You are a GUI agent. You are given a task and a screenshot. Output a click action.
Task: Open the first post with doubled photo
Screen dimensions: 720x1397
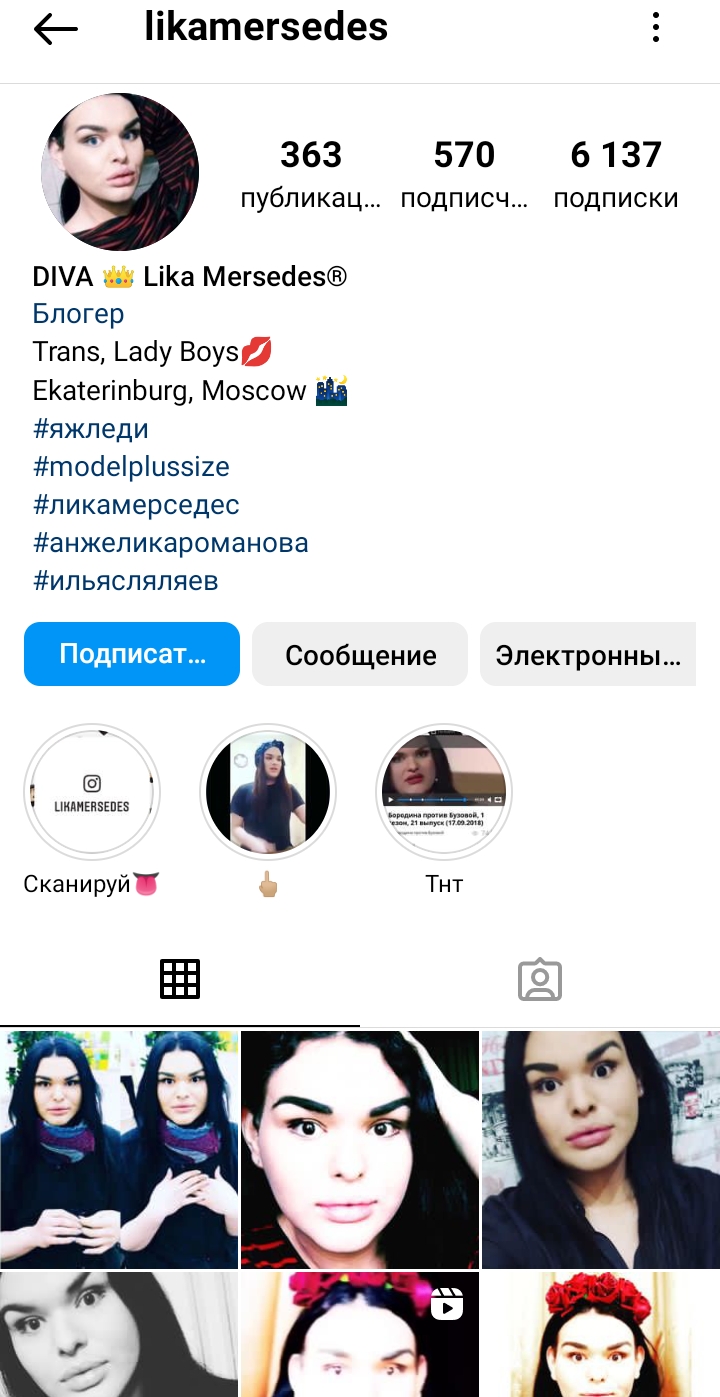(x=119, y=1150)
